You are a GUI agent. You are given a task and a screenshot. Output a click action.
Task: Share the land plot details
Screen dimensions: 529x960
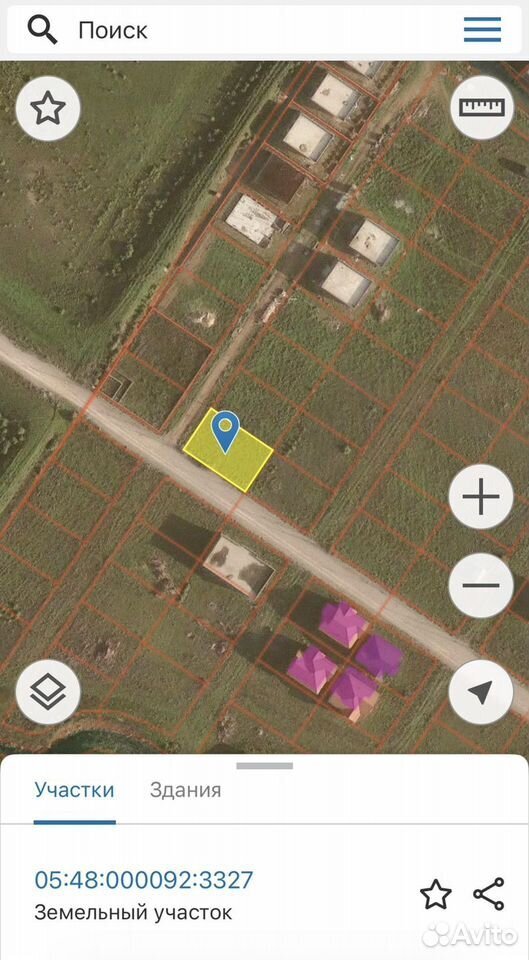coord(489,894)
